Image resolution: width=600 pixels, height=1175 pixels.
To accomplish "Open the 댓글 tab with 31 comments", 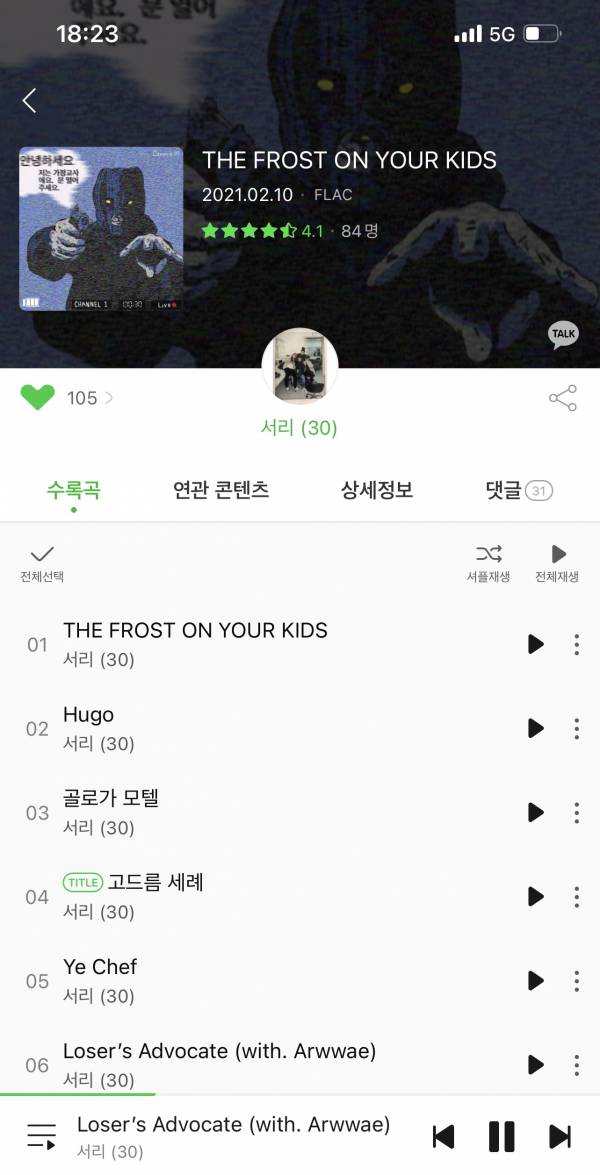I will [518, 490].
